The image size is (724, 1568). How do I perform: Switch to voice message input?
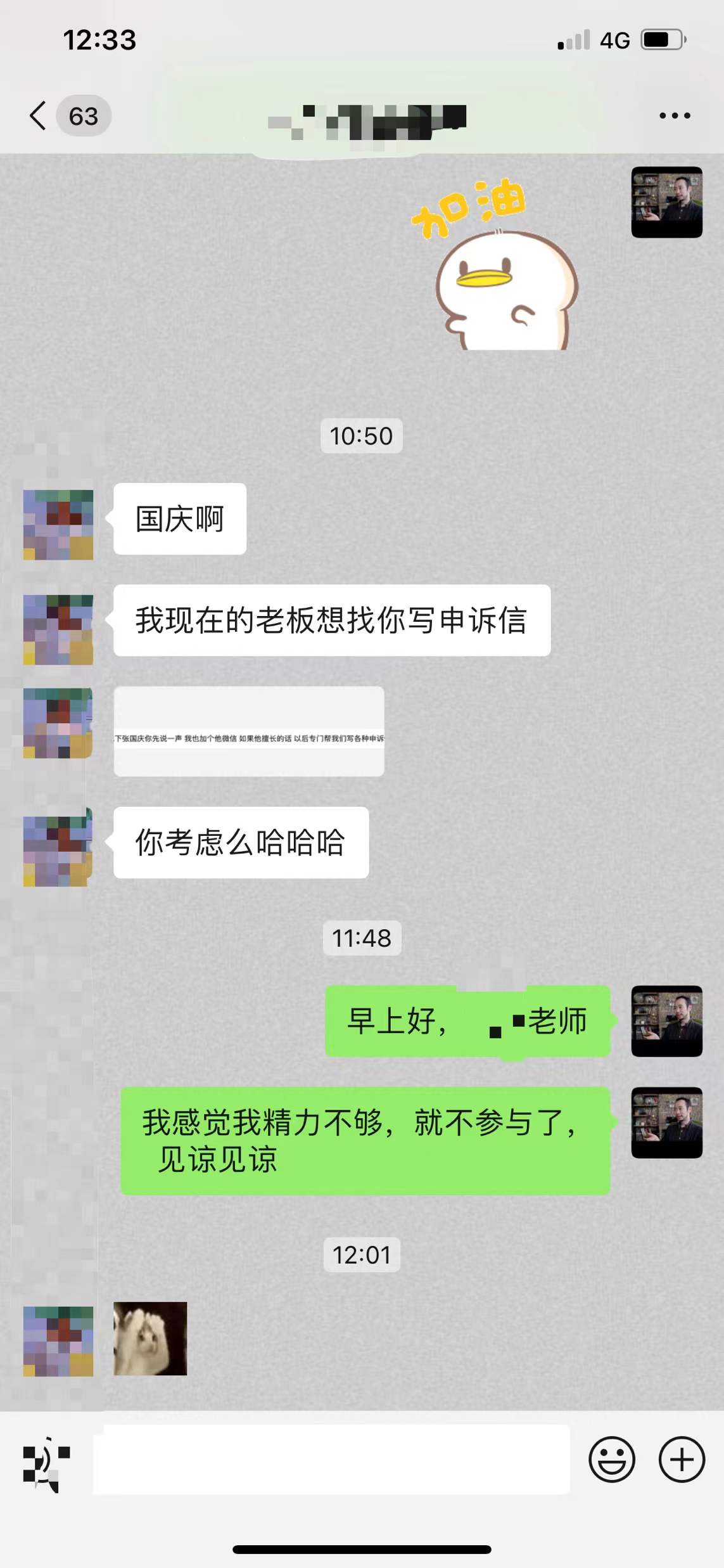click(46, 1459)
